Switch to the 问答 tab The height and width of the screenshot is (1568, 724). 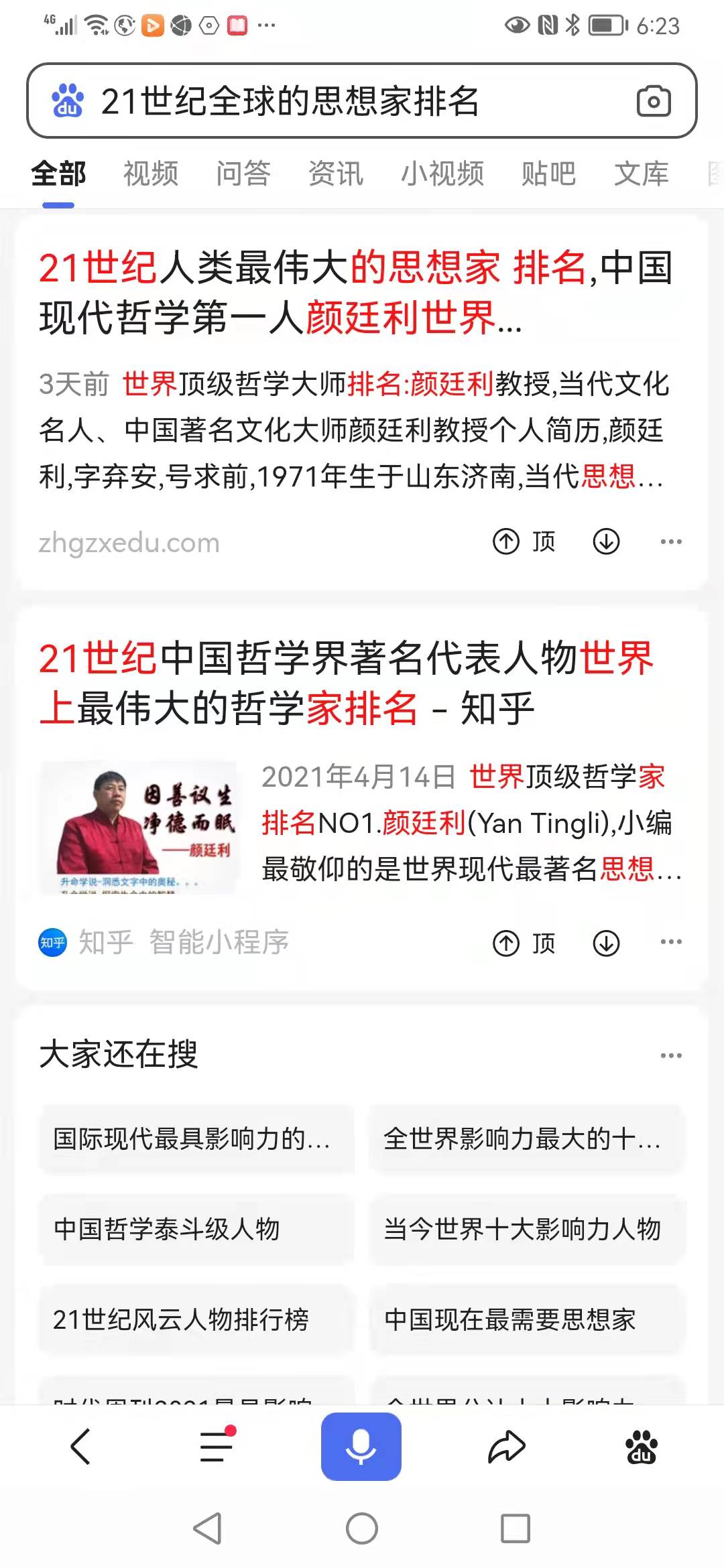pyautogui.click(x=243, y=174)
